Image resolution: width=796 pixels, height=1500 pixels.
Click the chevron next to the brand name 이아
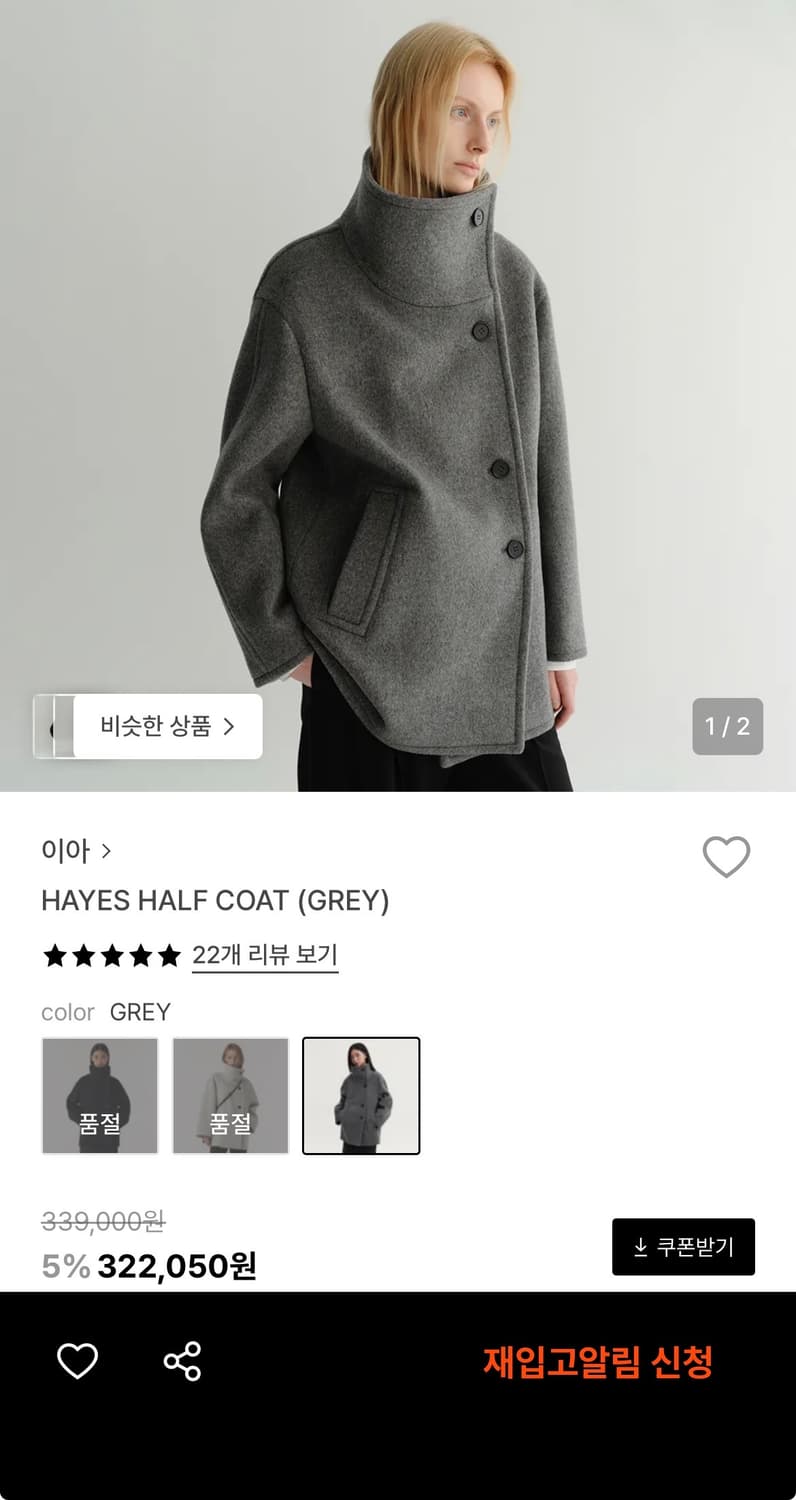coord(107,851)
